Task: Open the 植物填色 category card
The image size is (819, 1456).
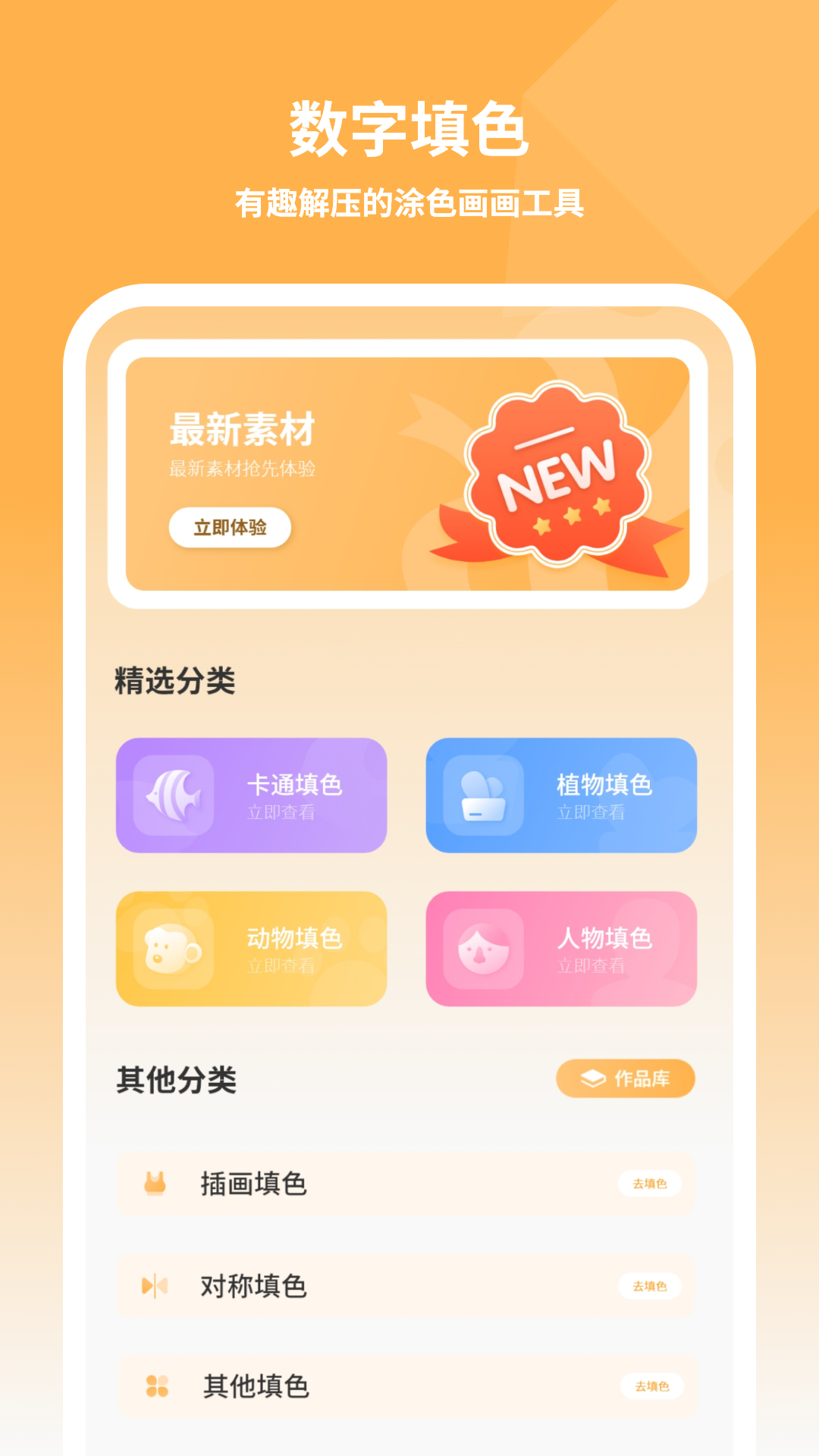Action: pos(561,795)
